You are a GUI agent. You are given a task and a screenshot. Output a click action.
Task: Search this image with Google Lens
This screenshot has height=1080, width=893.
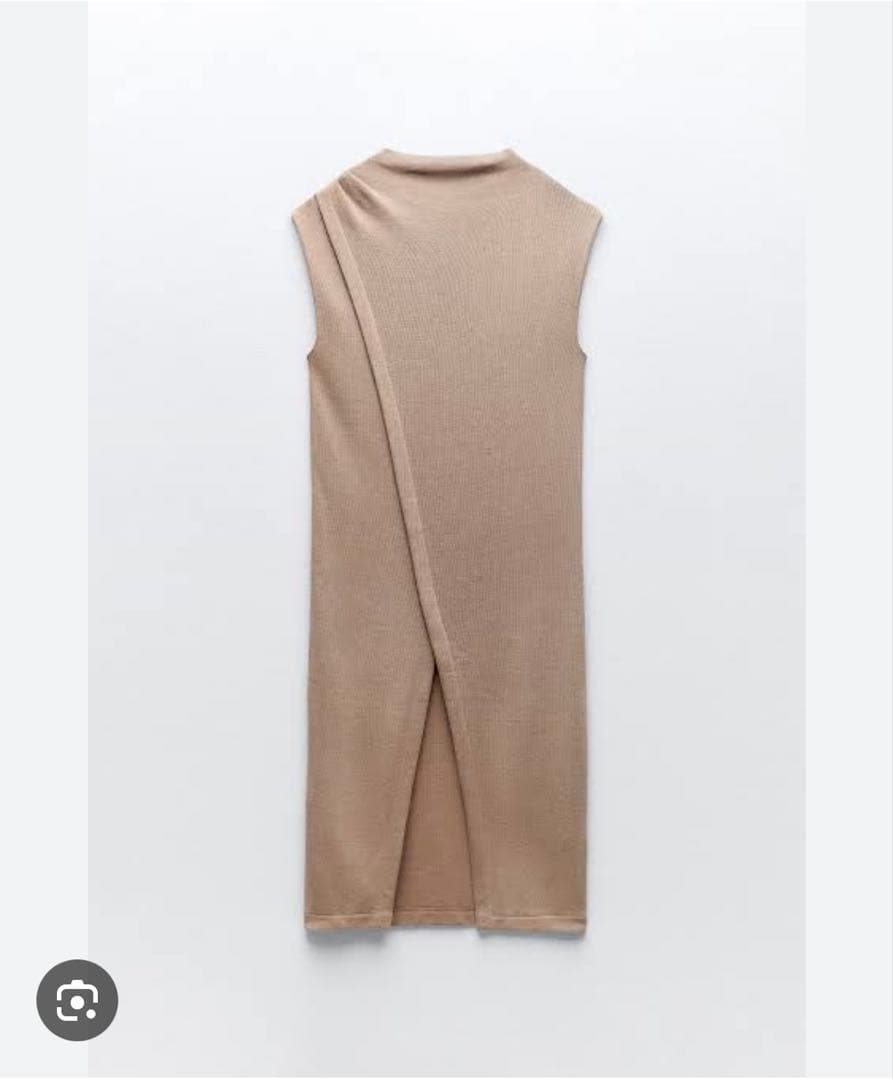(77, 999)
